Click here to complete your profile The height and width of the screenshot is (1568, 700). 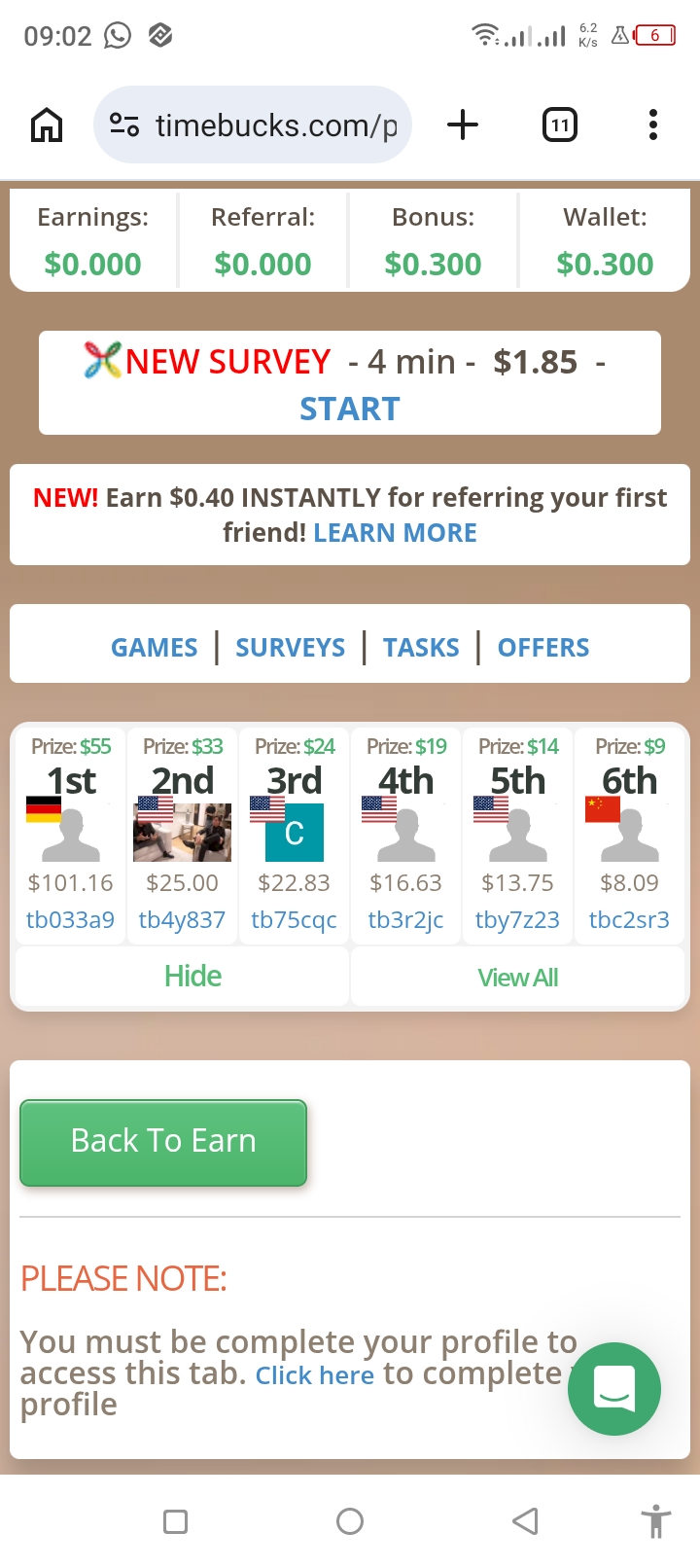pos(314,1375)
